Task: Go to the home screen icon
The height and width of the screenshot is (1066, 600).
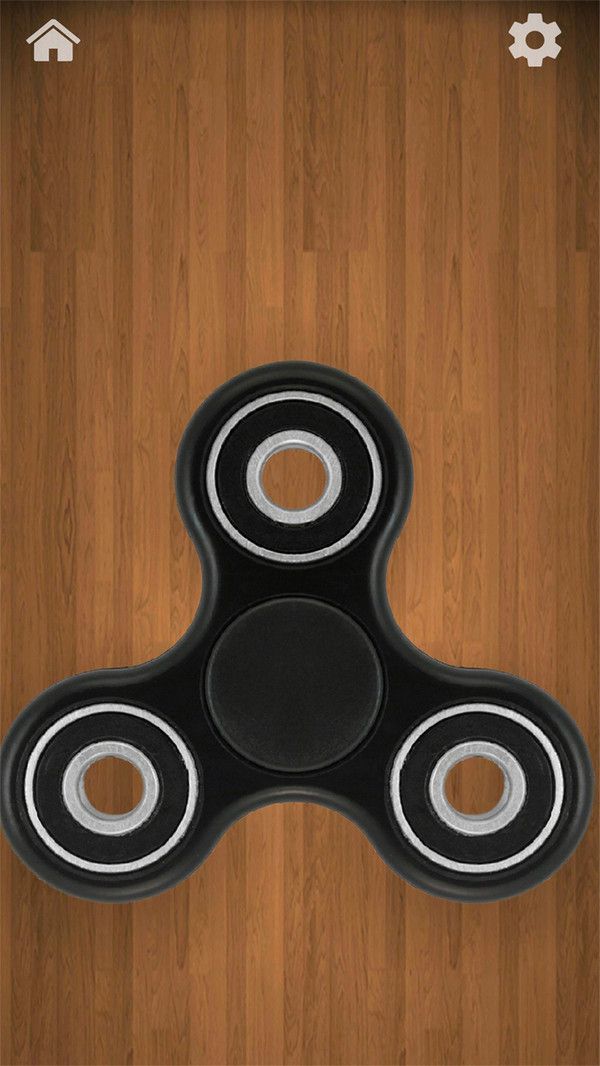Action: (x=53, y=40)
